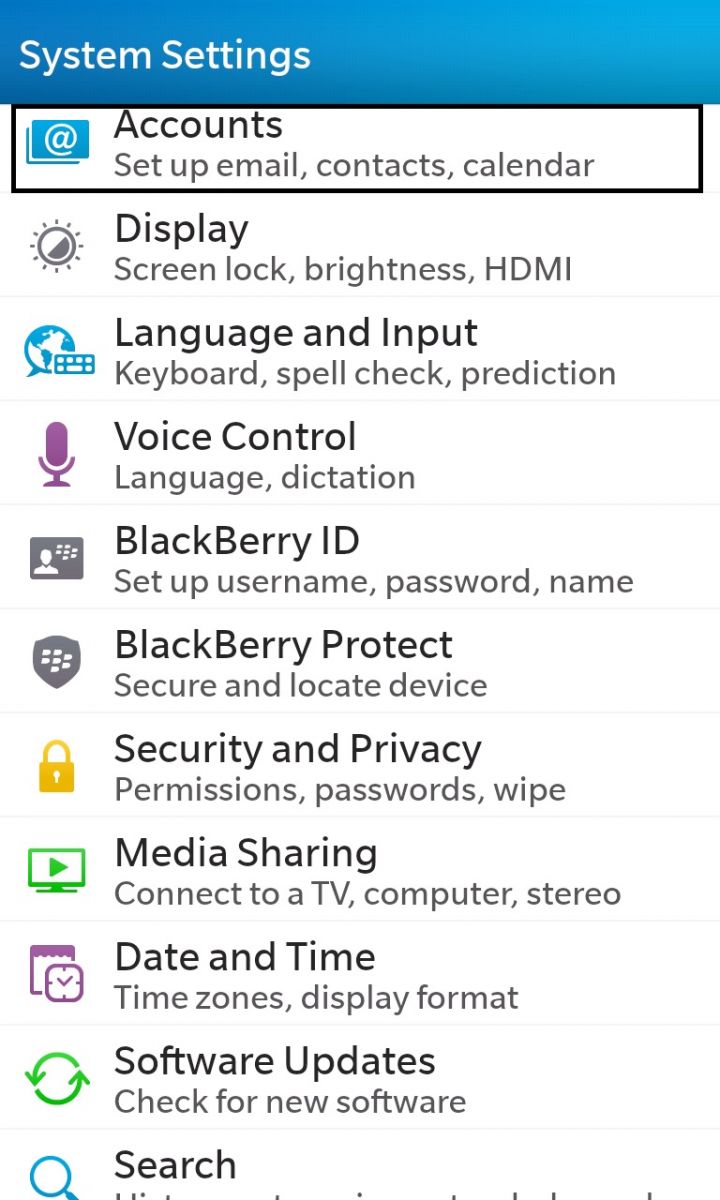The height and width of the screenshot is (1200, 720).
Task: Open Voice Control settings
Action: (360, 453)
